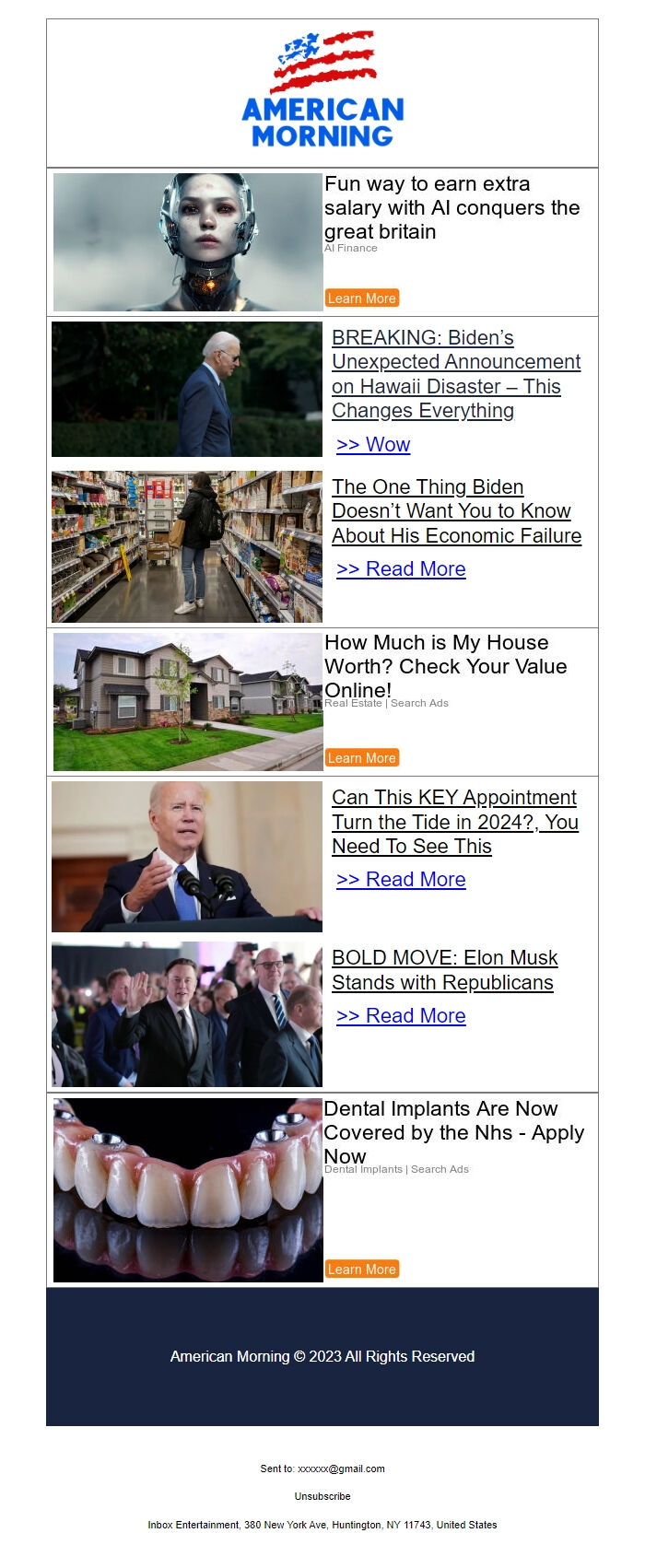This screenshot has height=1568, width=645.
Task: Open the Biden Economic Failure headline
Action: tap(456, 511)
